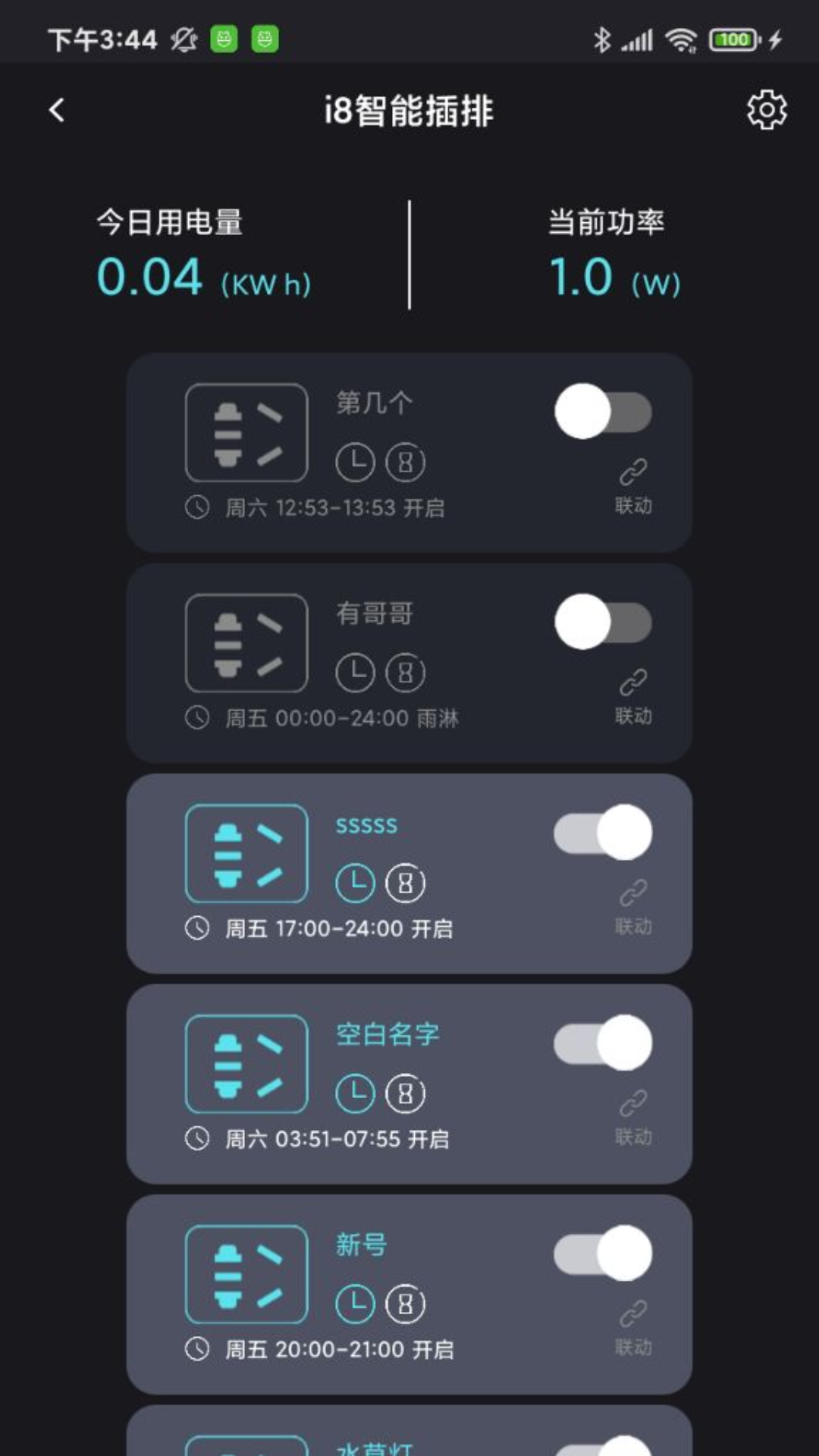This screenshot has width=819, height=1456.
Task: Open timer settings for 第几个 socket
Action: point(353,461)
